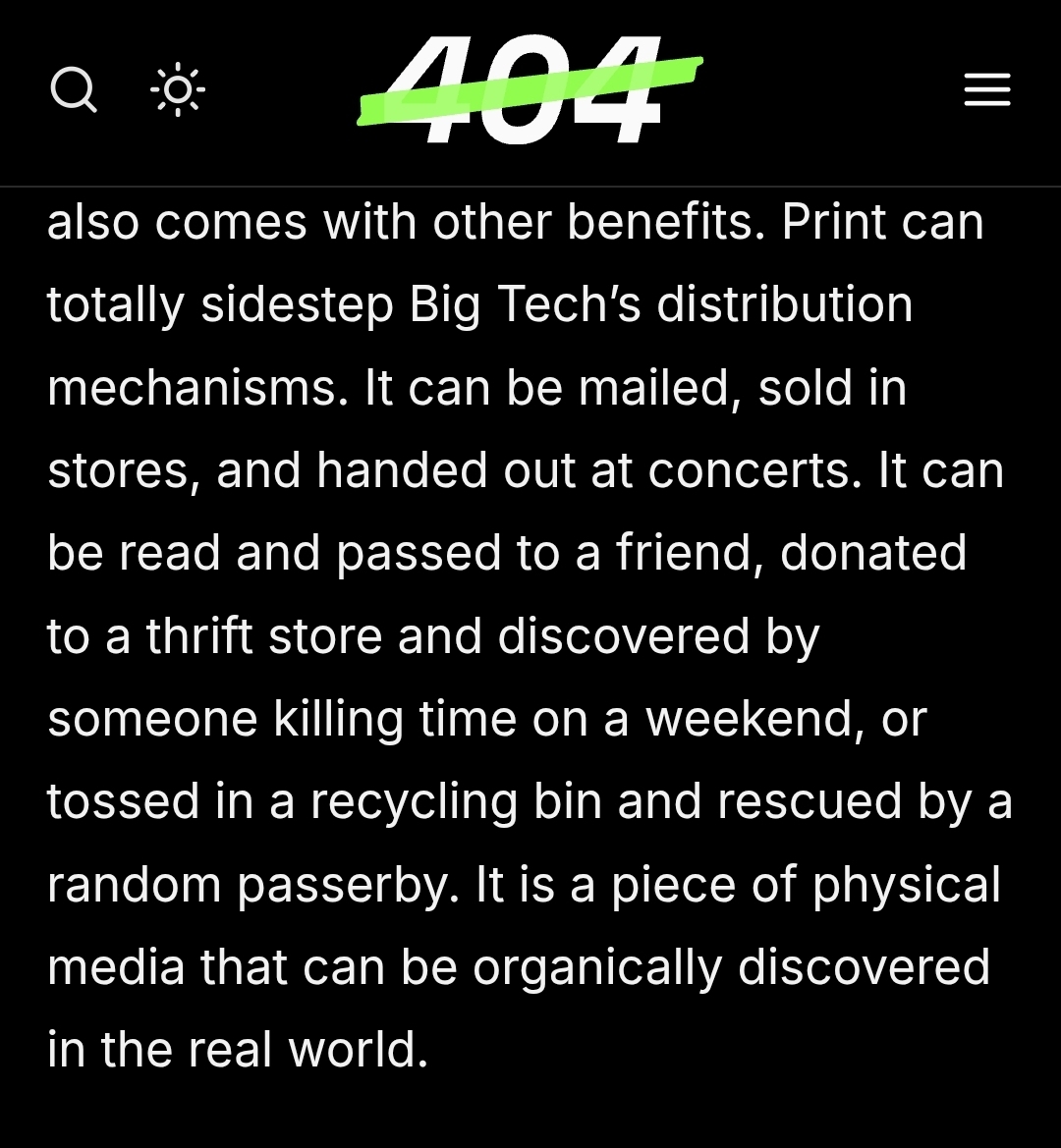This screenshot has height=1148, width=1061.
Task: Open the search icon in the header
Action: pos(74,90)
